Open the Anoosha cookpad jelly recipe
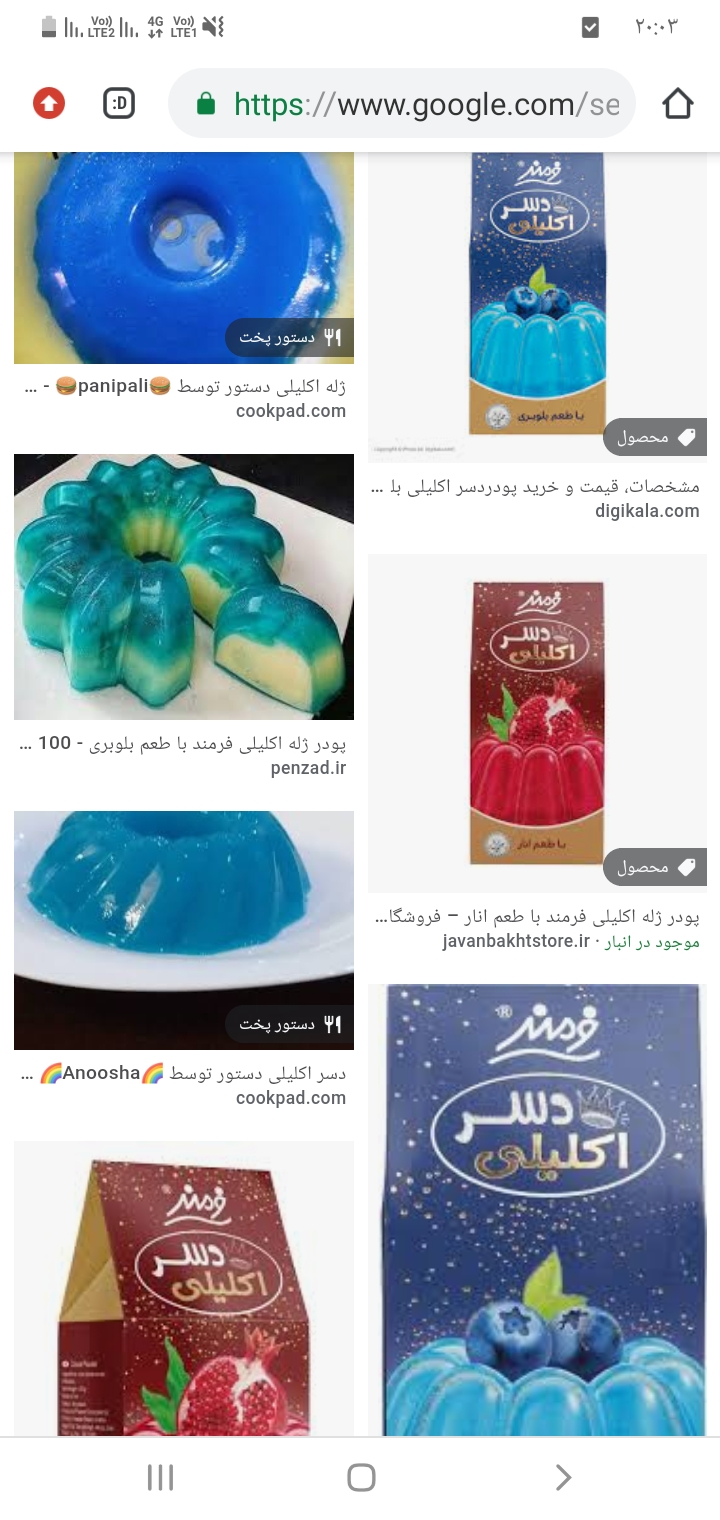 pyautogui.click(x=184, y=930)
